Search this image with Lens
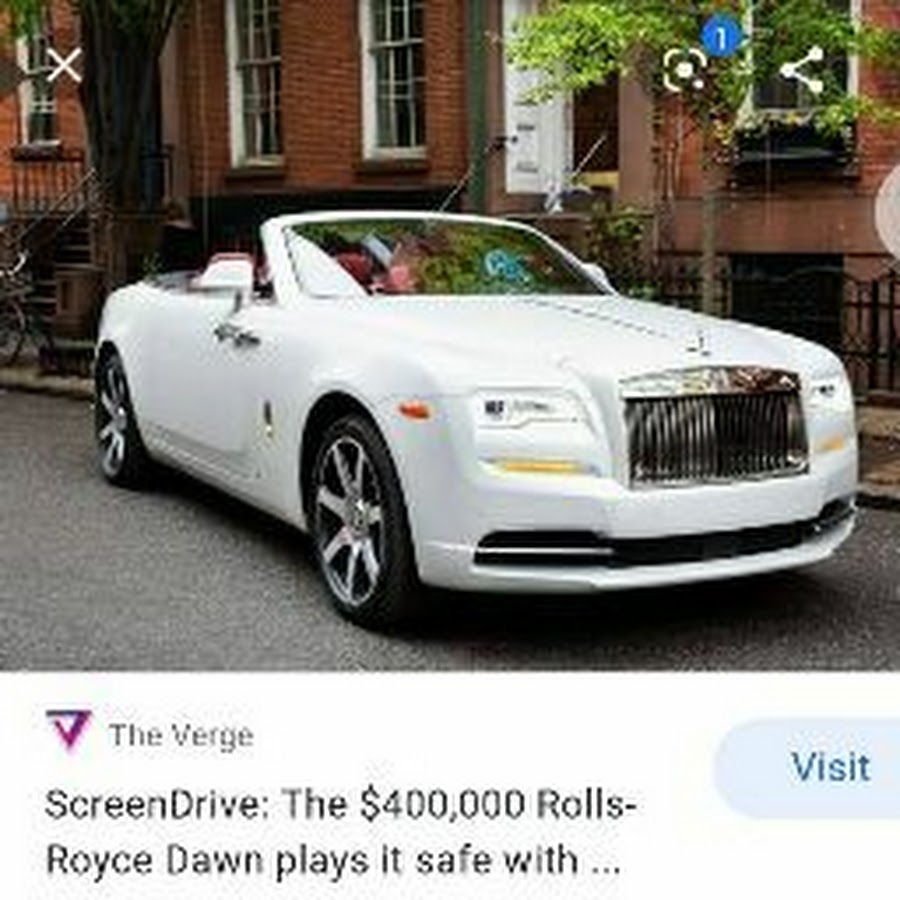Image resolution: width=900 pixels, height=900 pixels. pos(685,69)
